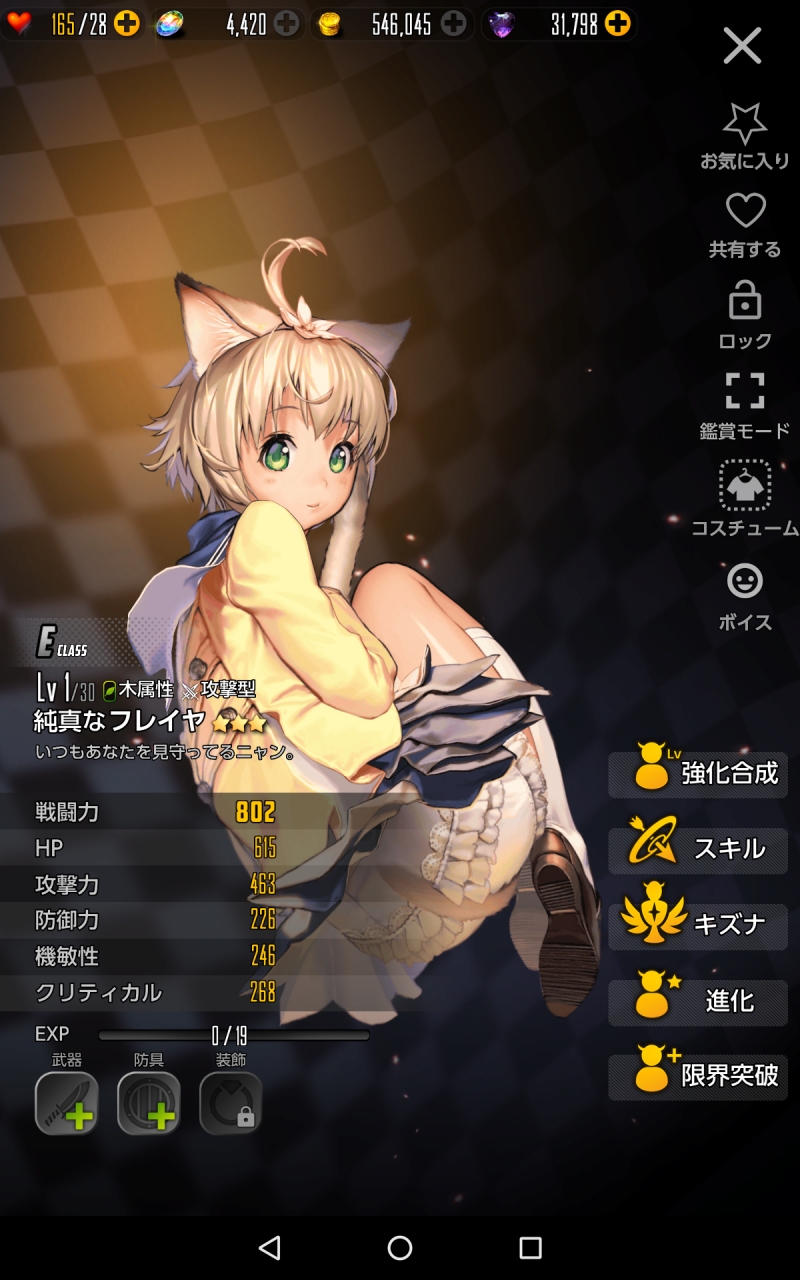Equip a weapon in the 武器 slot
This screenshot has height=1280, width=800.
tap(67, 1103)
